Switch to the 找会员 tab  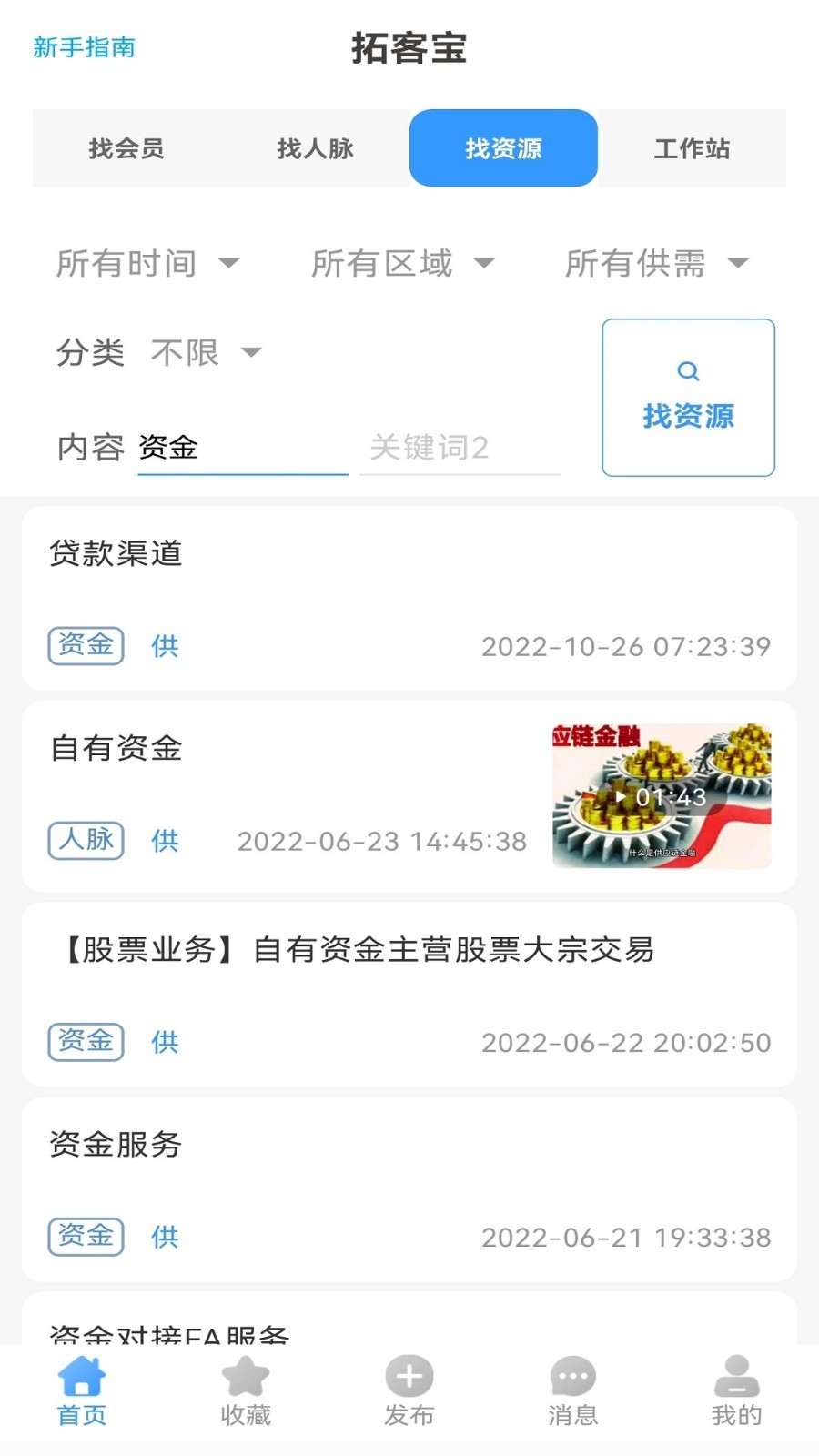tap(126, 148)
